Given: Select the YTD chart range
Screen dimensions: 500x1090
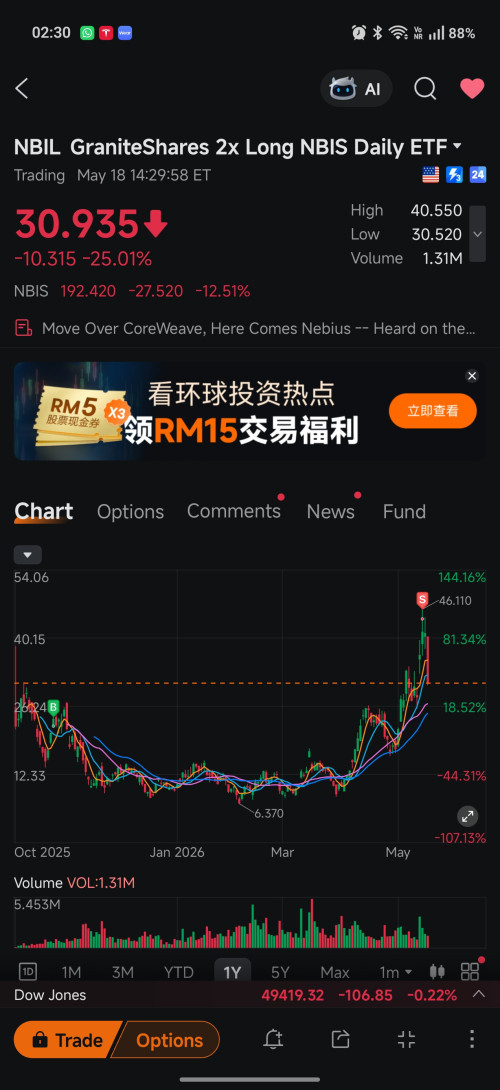Looking at the screenshot, I should [178, 972].
